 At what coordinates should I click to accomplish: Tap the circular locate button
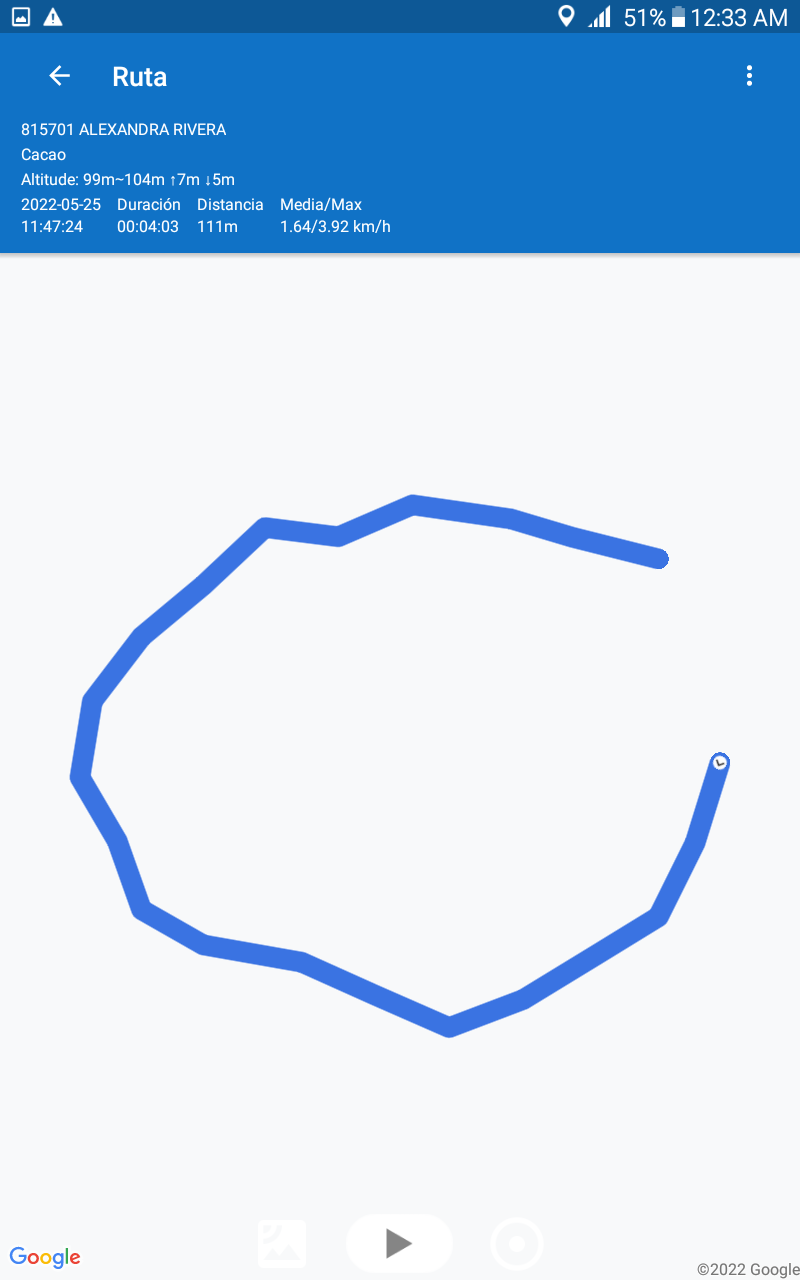[x=517, y=1244]
